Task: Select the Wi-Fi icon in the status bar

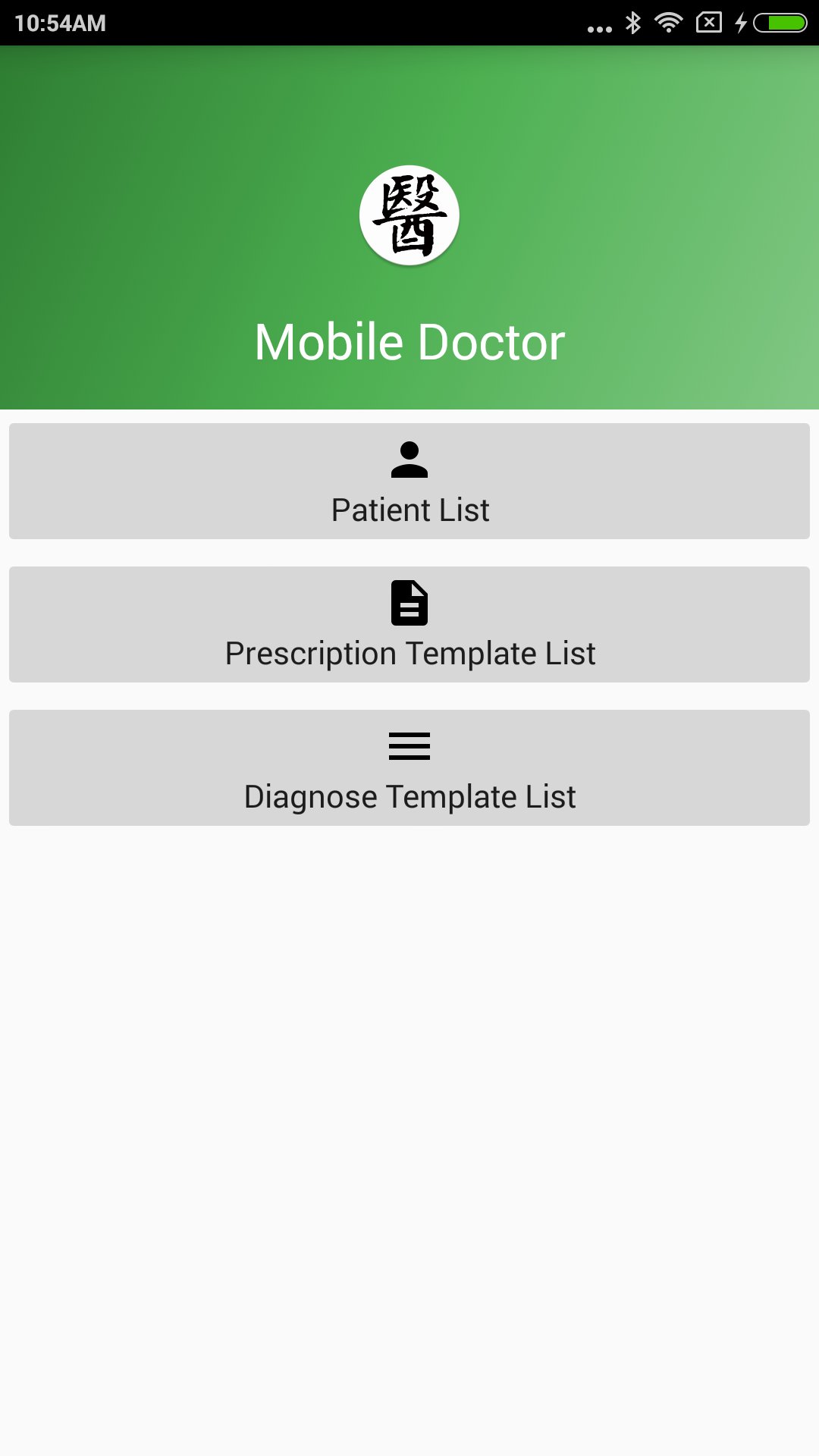Action: pyautogui.click(x=668, y=23)
